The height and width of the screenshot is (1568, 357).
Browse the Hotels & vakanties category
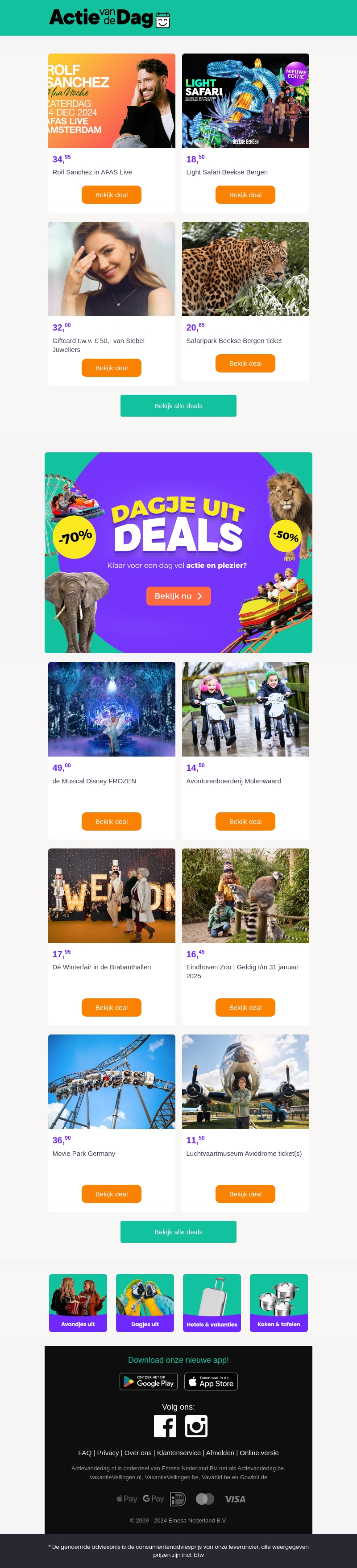coord(212,1303)
